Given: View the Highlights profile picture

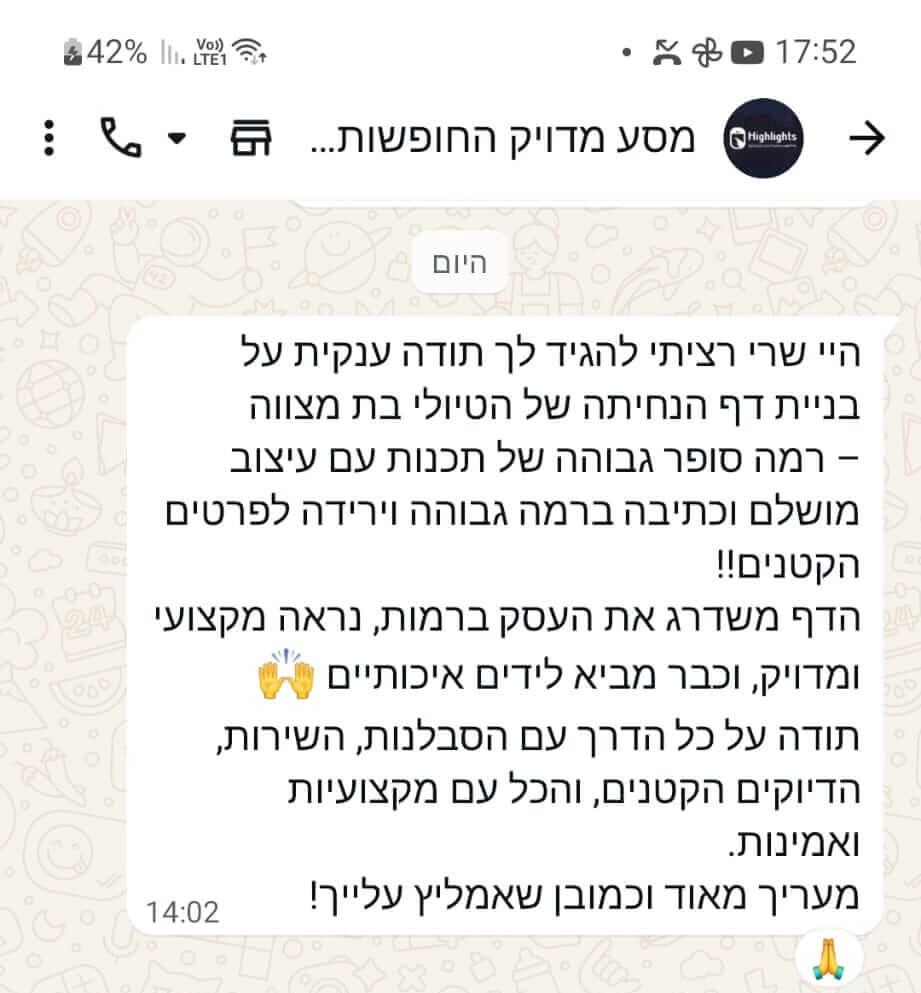Looking at the screenshot, I should coord(764,138).
